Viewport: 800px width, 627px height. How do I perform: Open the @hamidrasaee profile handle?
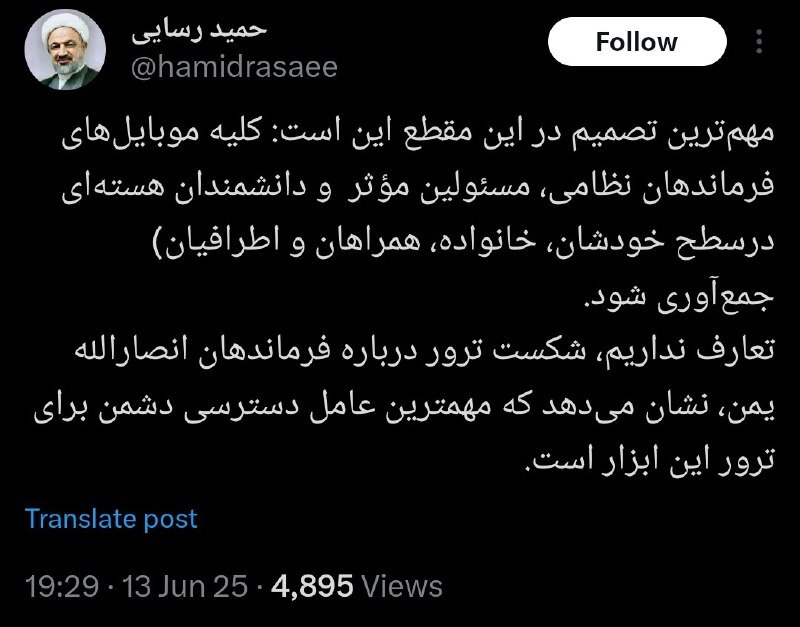pos(234,67)
